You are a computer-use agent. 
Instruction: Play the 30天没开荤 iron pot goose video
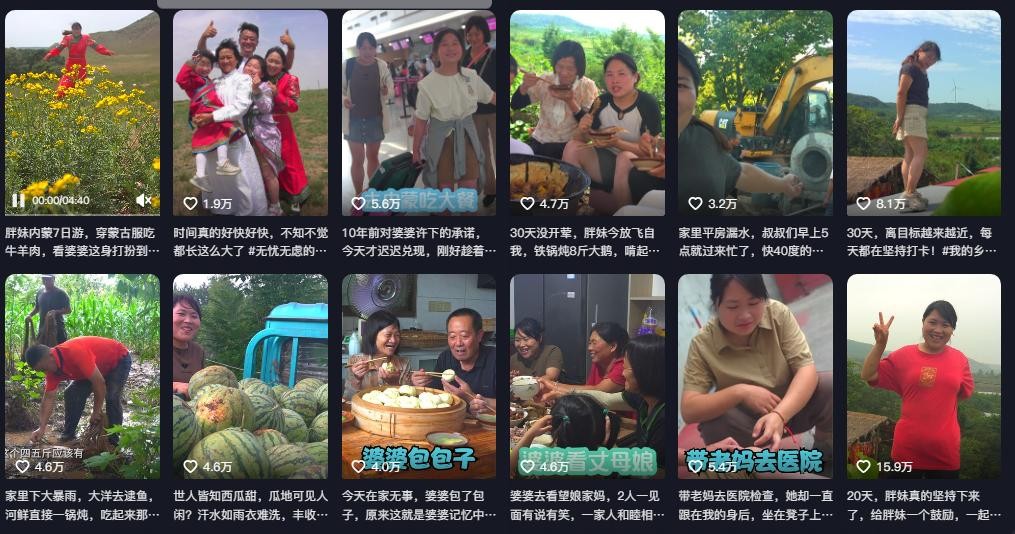point(587,110)
